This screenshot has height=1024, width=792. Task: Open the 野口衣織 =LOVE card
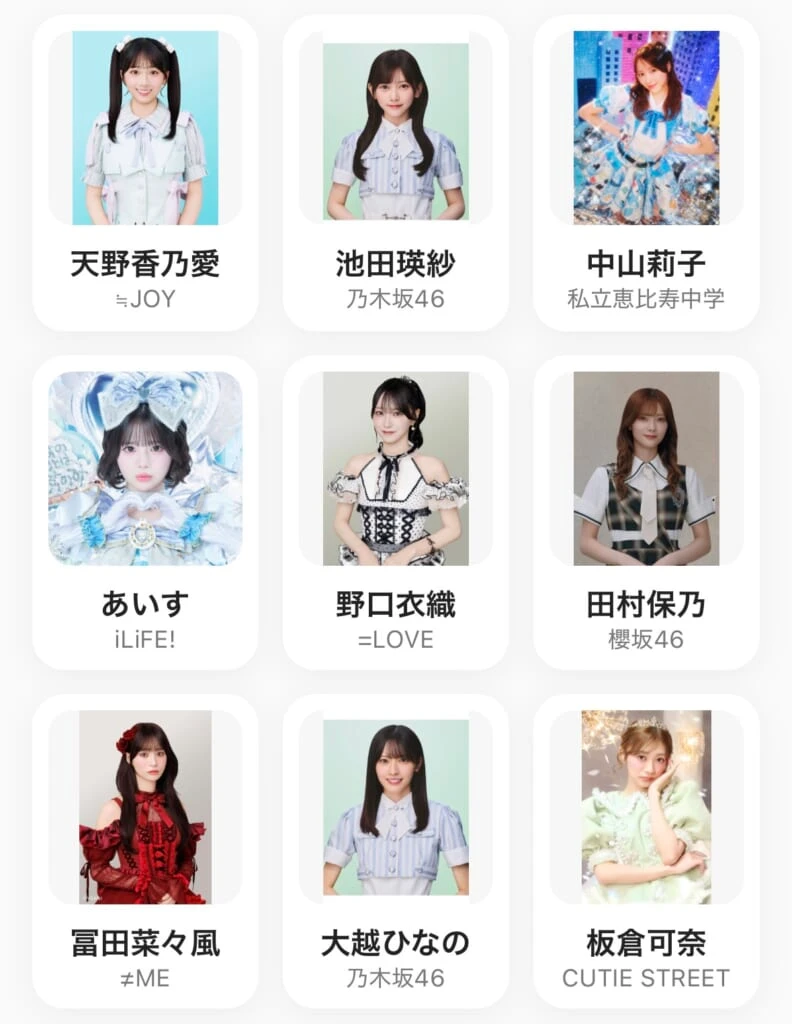coord(396,513)
